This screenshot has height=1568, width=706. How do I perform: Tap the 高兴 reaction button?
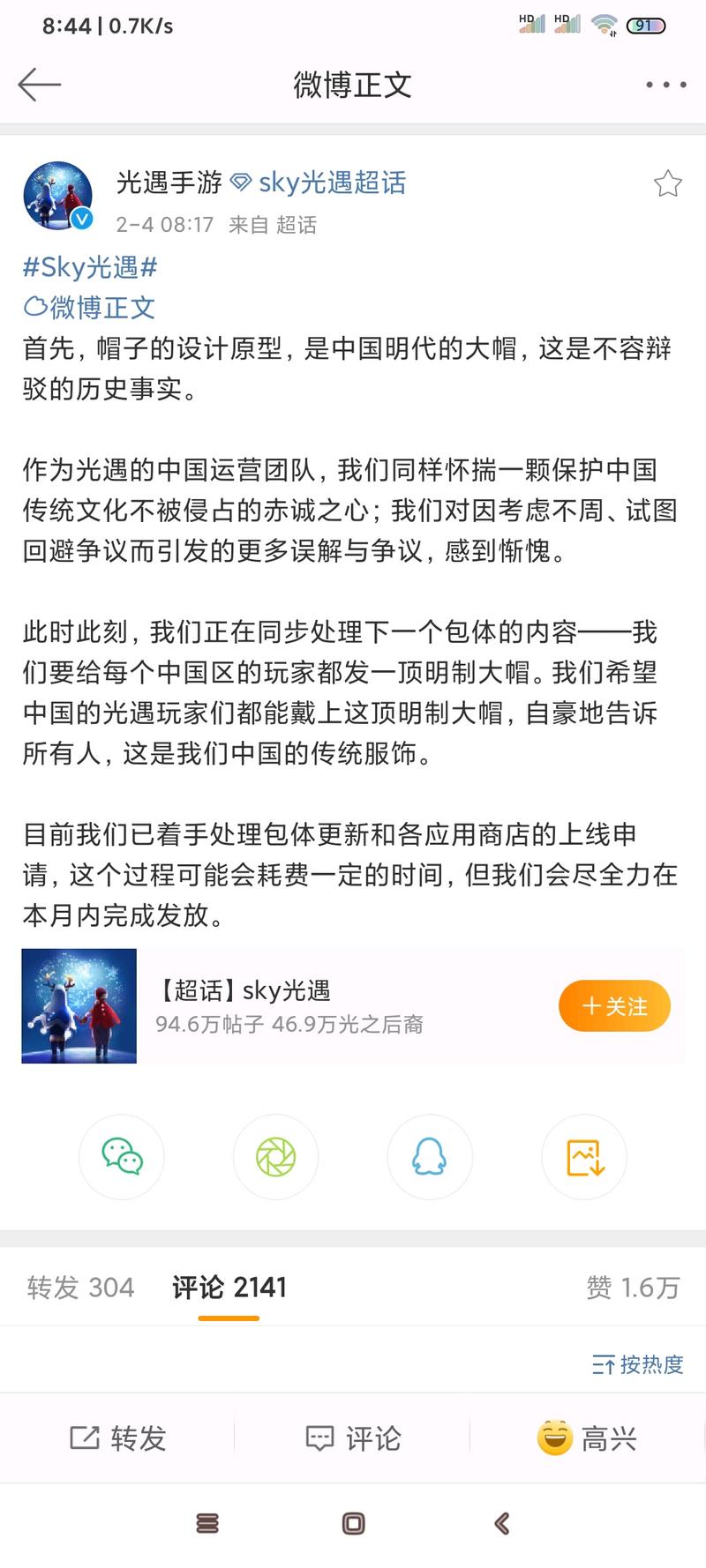pyautogui.click(x=587, y=1438)
